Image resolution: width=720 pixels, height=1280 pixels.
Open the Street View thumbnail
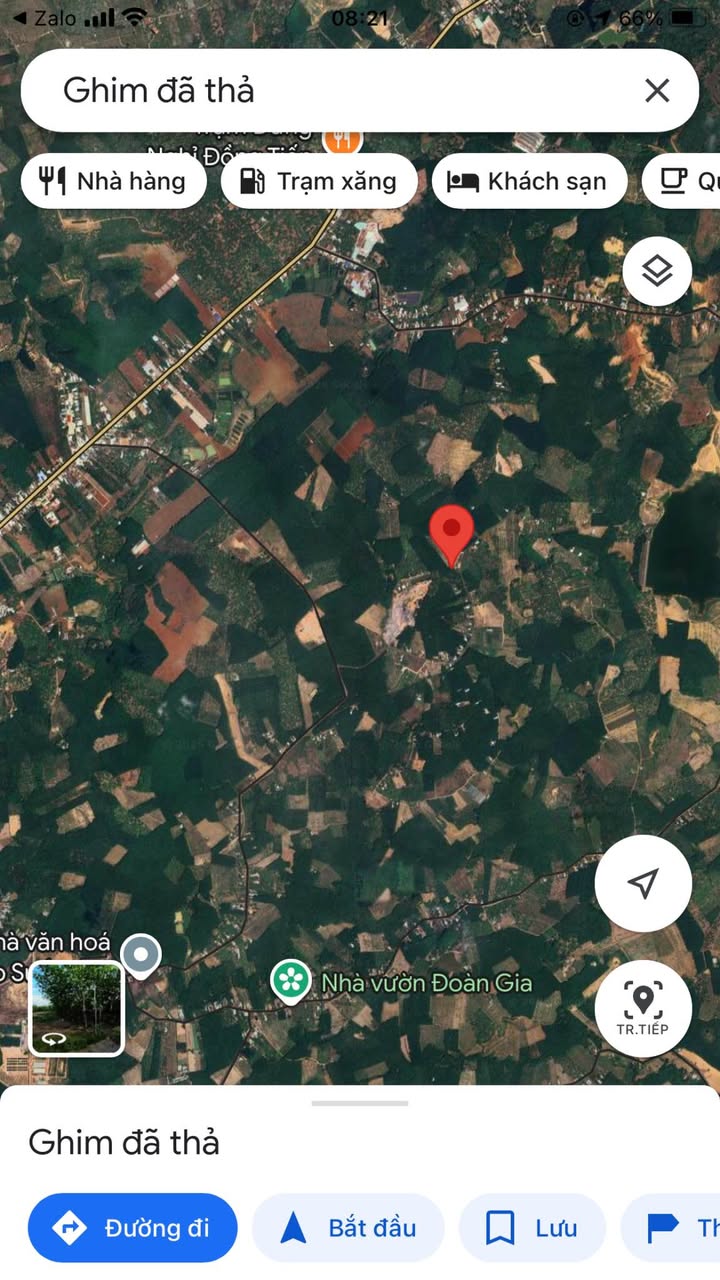(x=77, y=1008)
